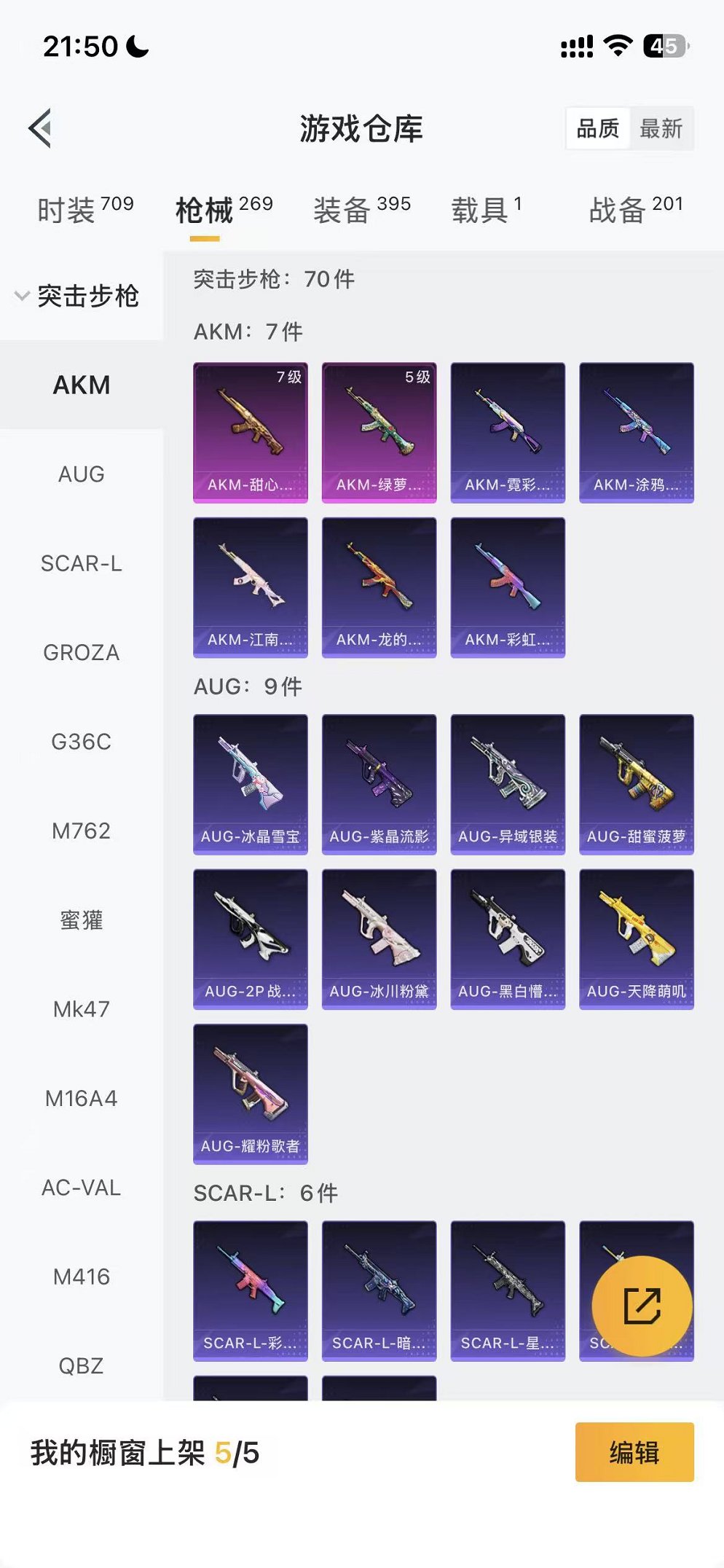Open the AKM-绿萝 level 5 skin

coord(379,432)
